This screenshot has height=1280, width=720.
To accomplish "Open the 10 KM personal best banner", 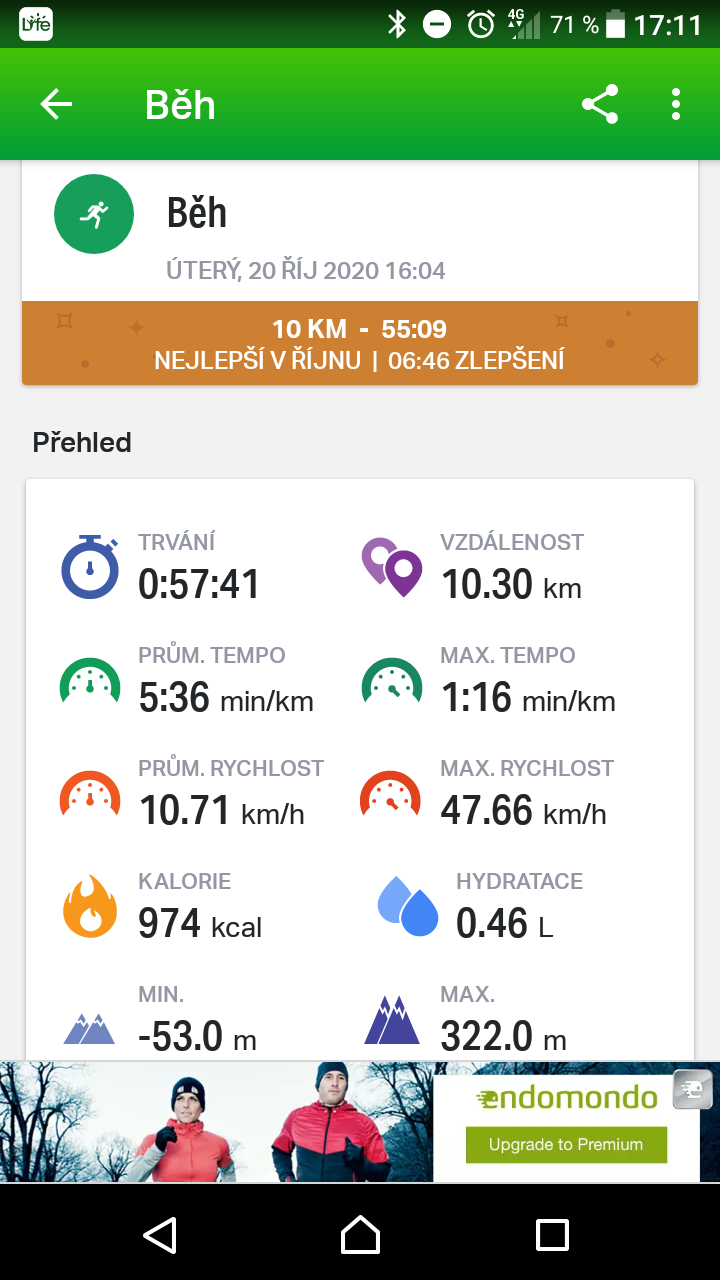I will (x=360, y=343).
